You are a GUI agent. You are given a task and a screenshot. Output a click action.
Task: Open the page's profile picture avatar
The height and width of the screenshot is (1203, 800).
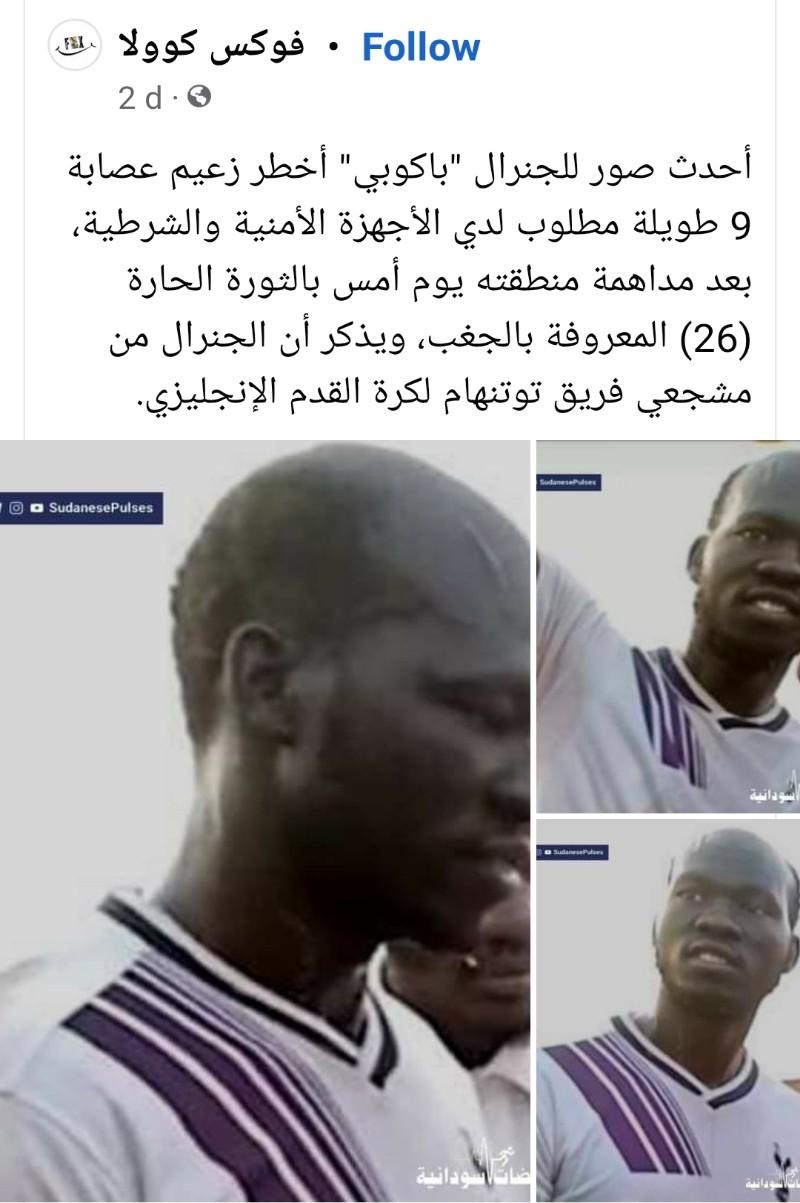[75, 44]
